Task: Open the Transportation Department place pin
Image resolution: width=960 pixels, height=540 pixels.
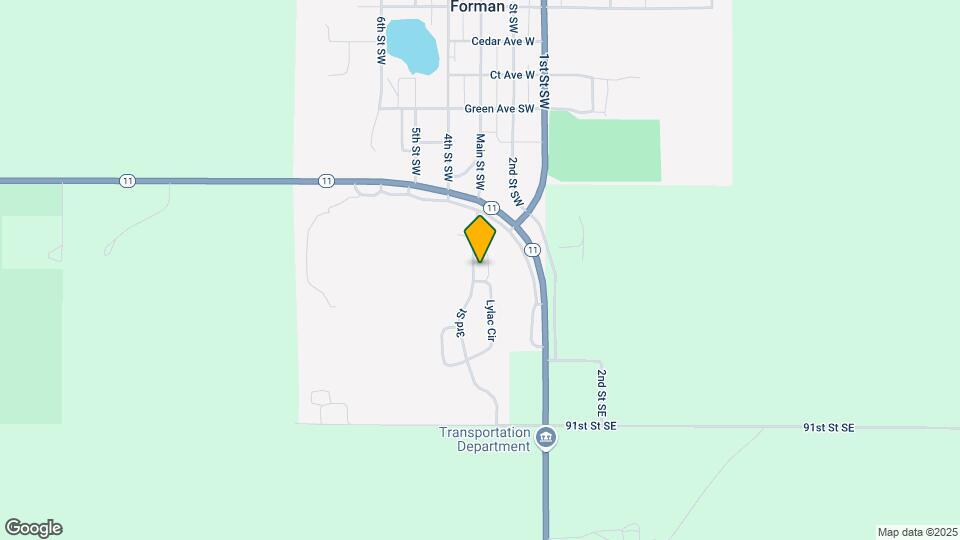Action: 546,437
